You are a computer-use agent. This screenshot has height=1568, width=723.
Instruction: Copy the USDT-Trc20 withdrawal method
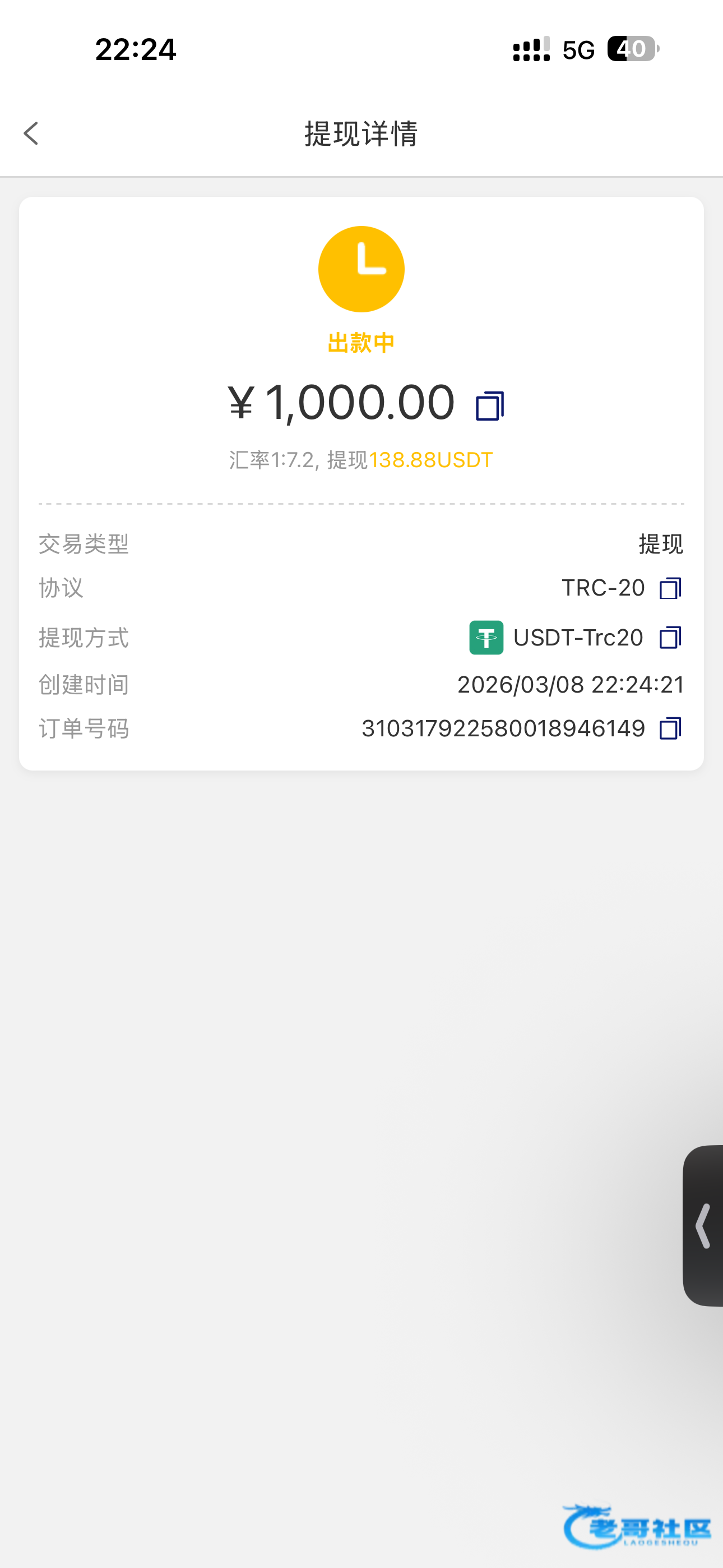click(670, 638)
